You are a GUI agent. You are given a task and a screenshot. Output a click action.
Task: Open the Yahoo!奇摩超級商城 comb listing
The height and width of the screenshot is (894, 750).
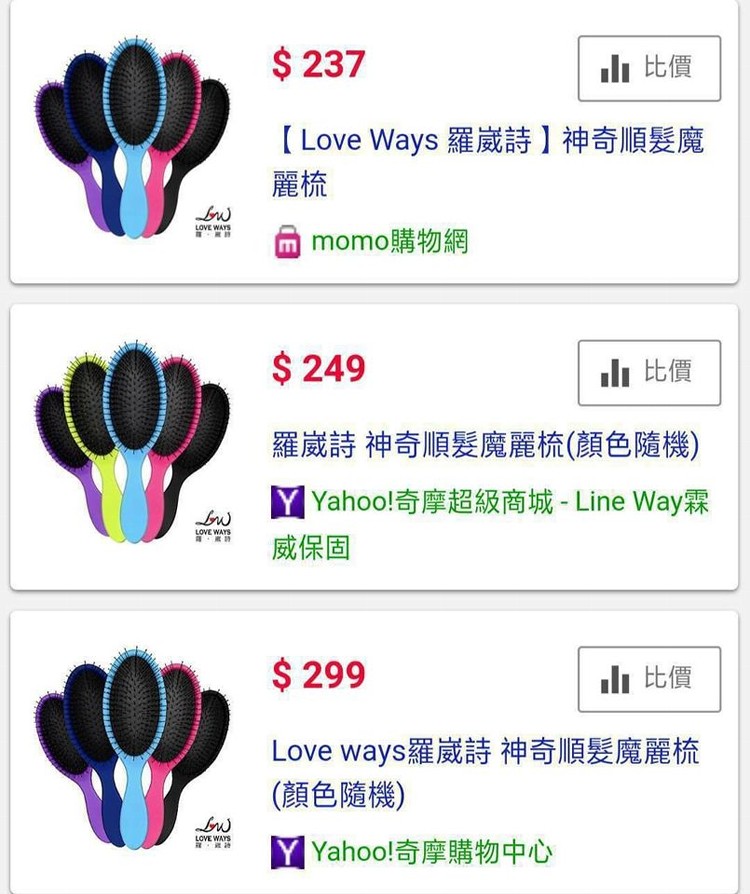tap(485, 446)
